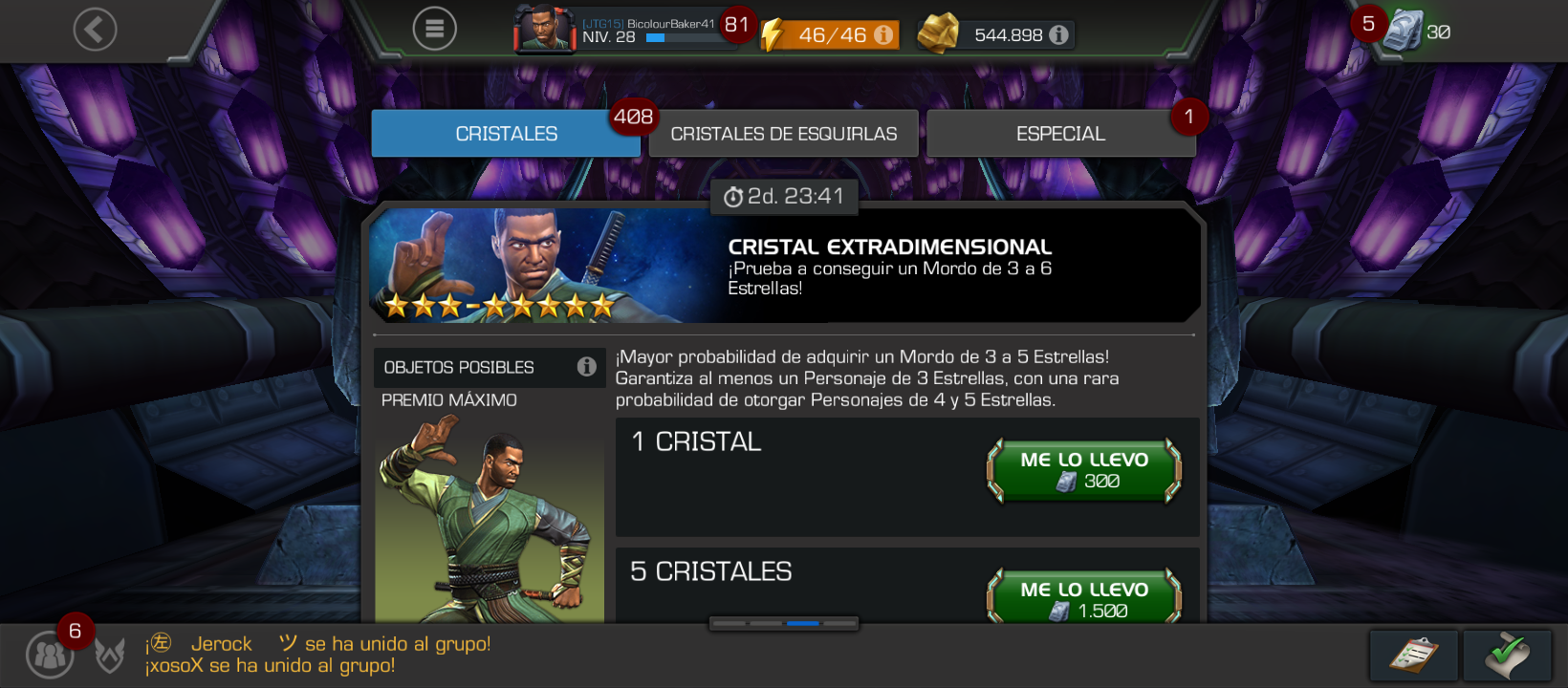Buy 1 cristal for 300 units
This screenshot has width=1568, height=688.
[1084, 470]
